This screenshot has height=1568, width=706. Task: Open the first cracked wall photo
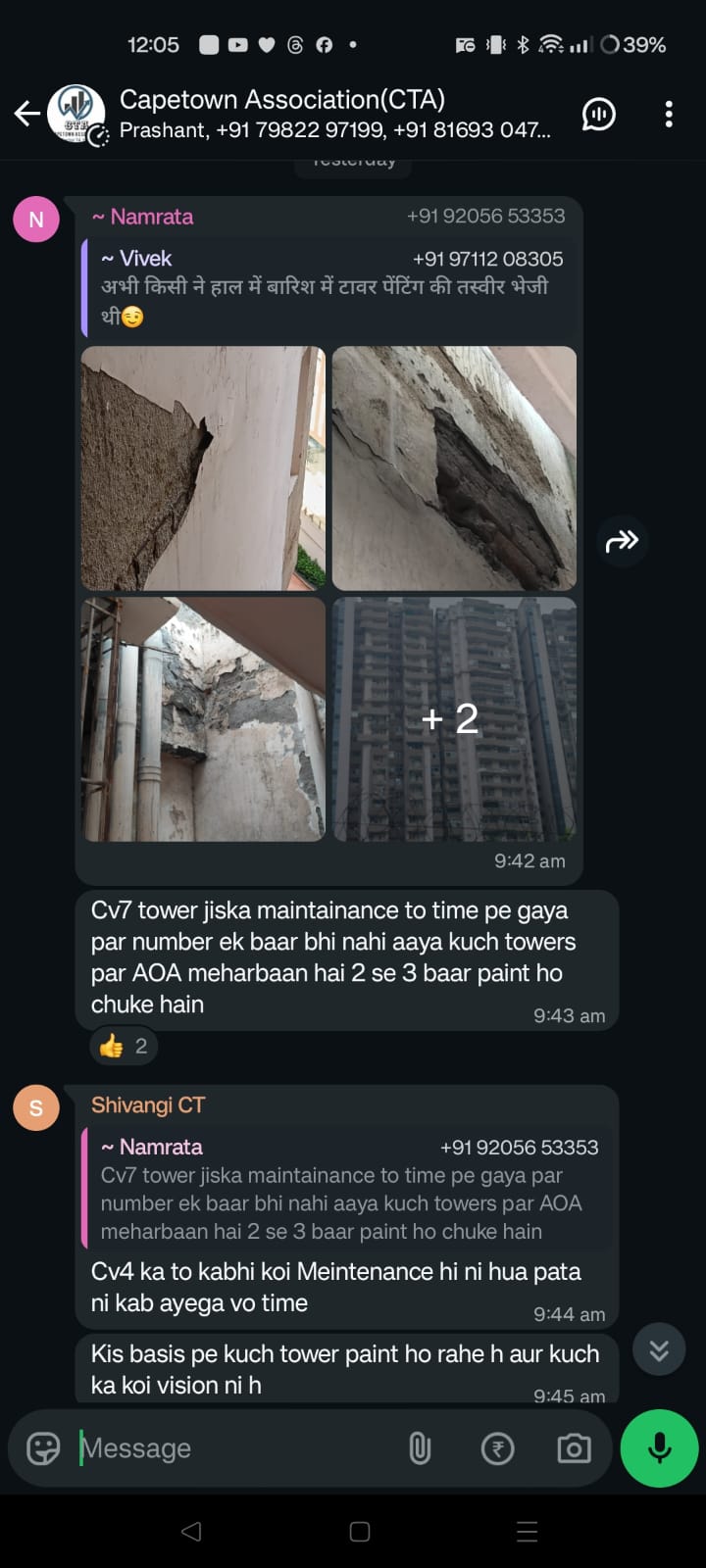(203, 467)
